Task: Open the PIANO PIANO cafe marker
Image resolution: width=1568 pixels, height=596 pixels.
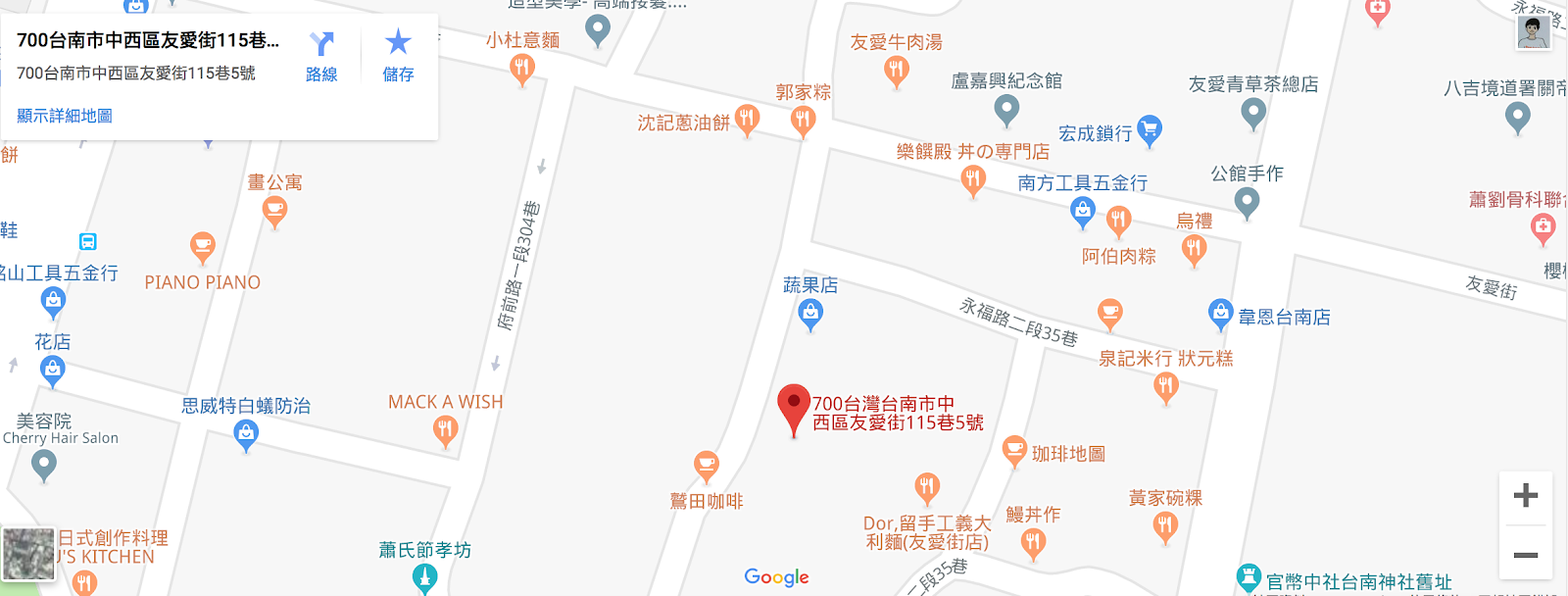Action: point(202,246)
